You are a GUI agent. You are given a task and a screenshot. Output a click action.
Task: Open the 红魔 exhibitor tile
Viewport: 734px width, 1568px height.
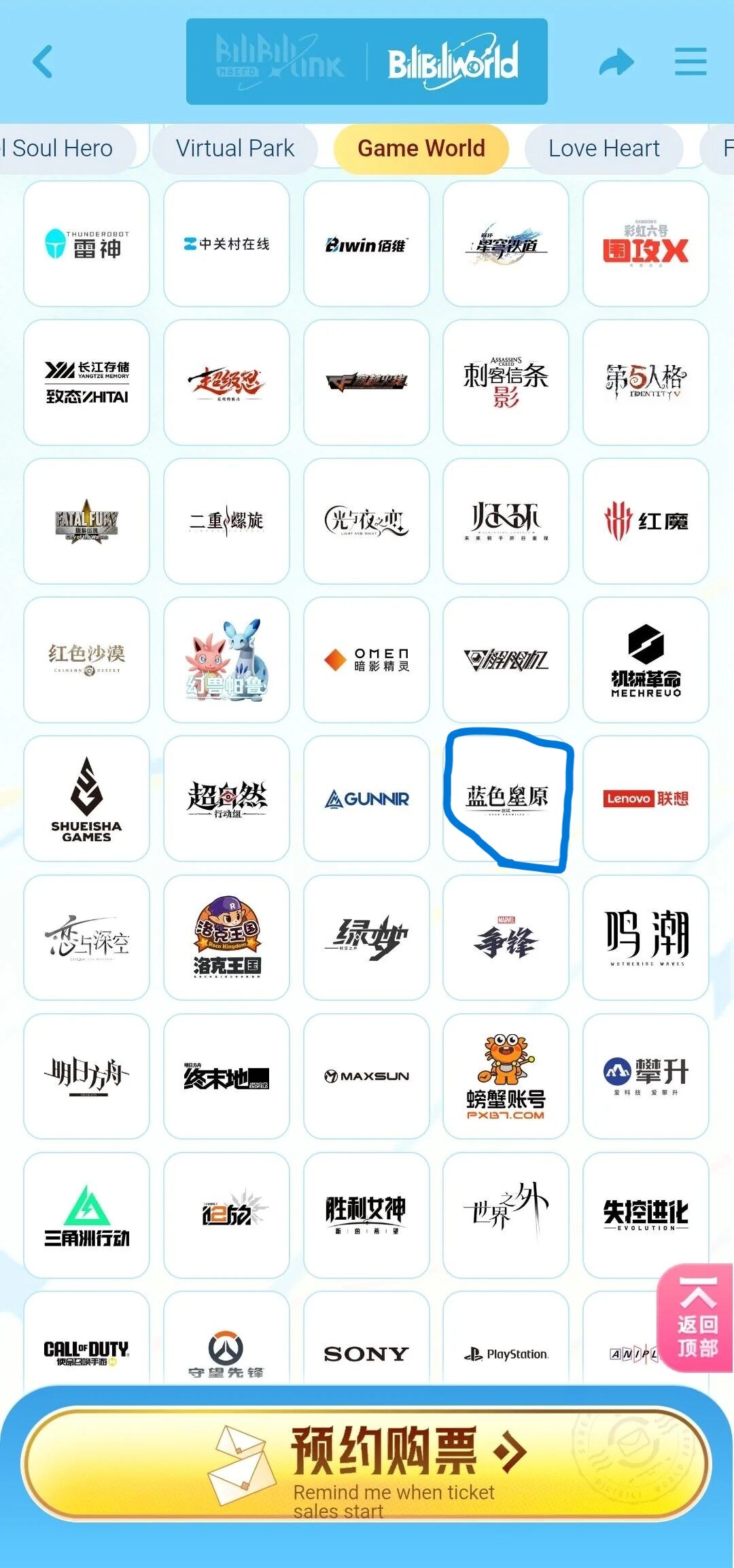point(646,521)
